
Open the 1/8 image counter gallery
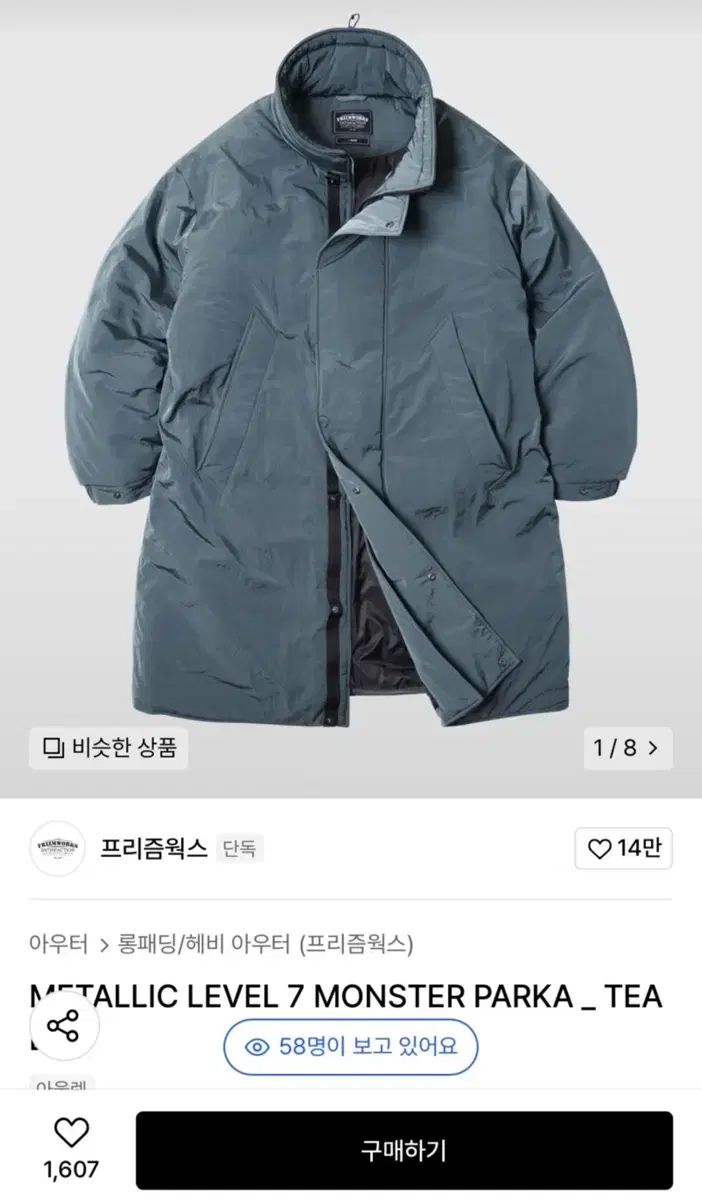tap(626, 748)
